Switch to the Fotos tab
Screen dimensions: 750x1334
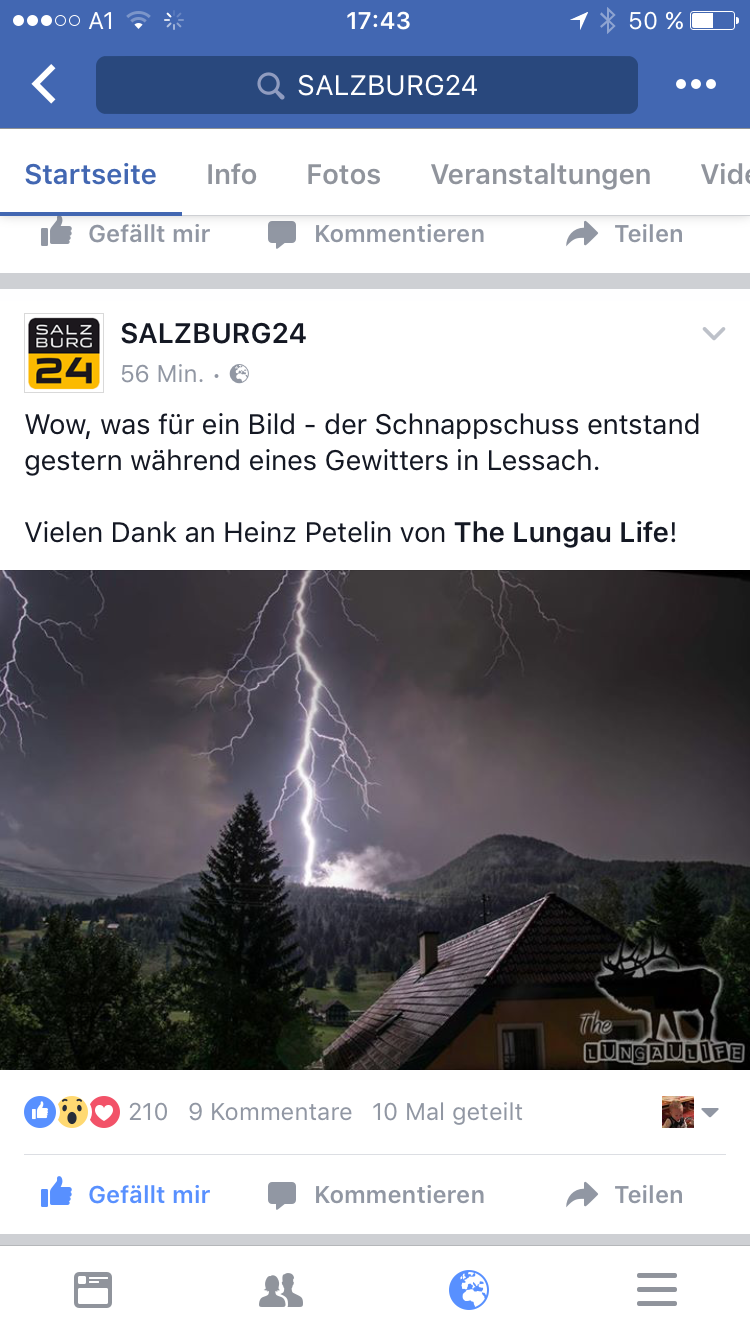343,174
